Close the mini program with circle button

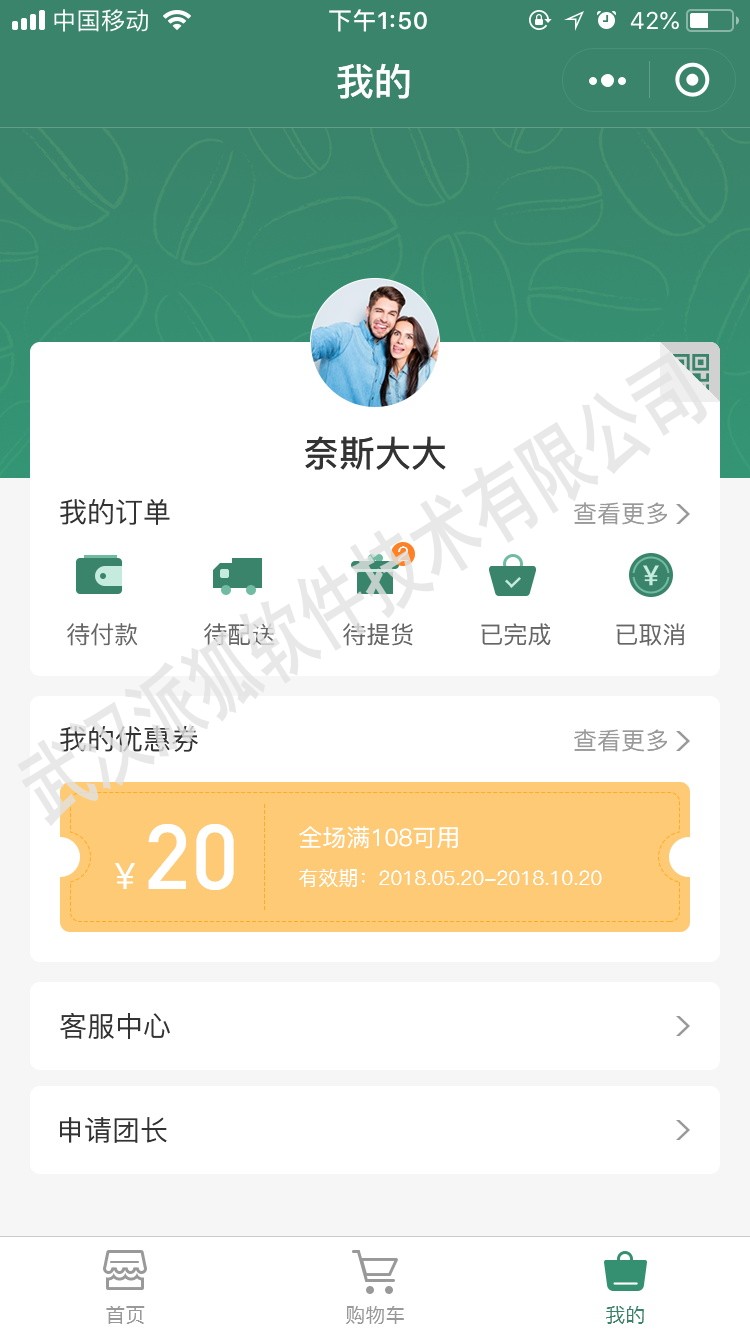click(x=692, y=80)
